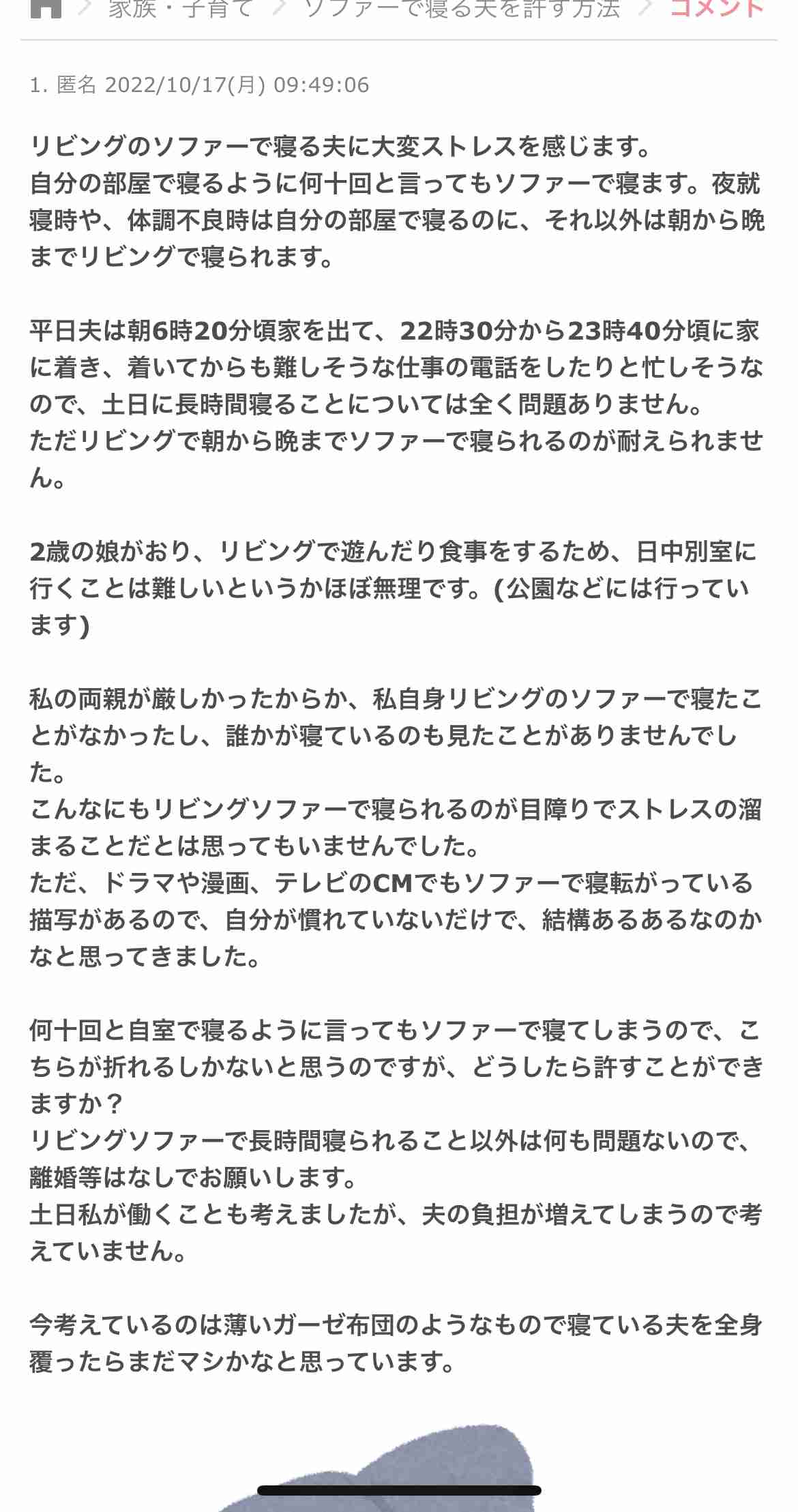The image size is (798, 1512).
Task: Click the divider line below the breadcrumb
Action: pos(399,42)
